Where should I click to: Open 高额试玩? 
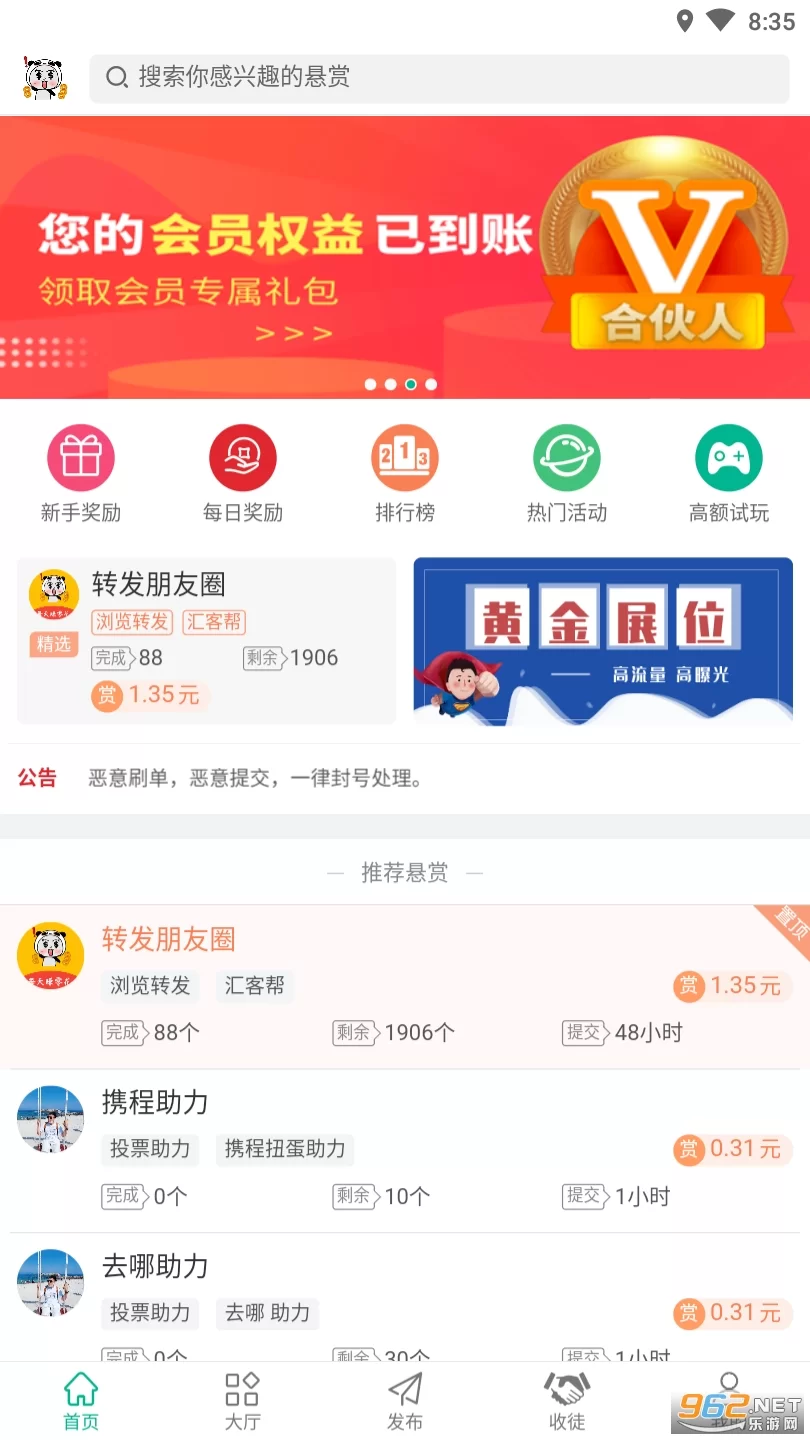pos(728,474)
